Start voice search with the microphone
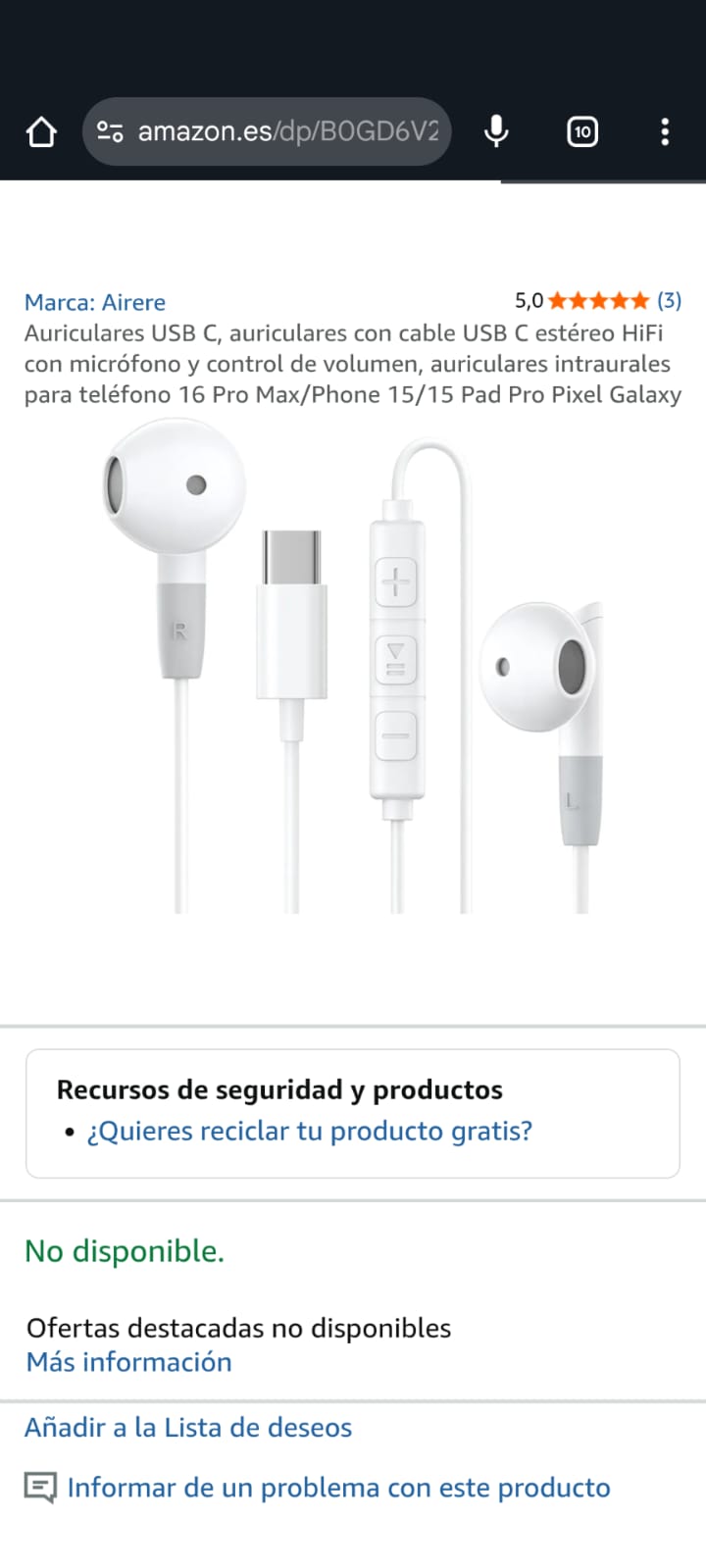The image size is (706, 1568). point(497,131)
